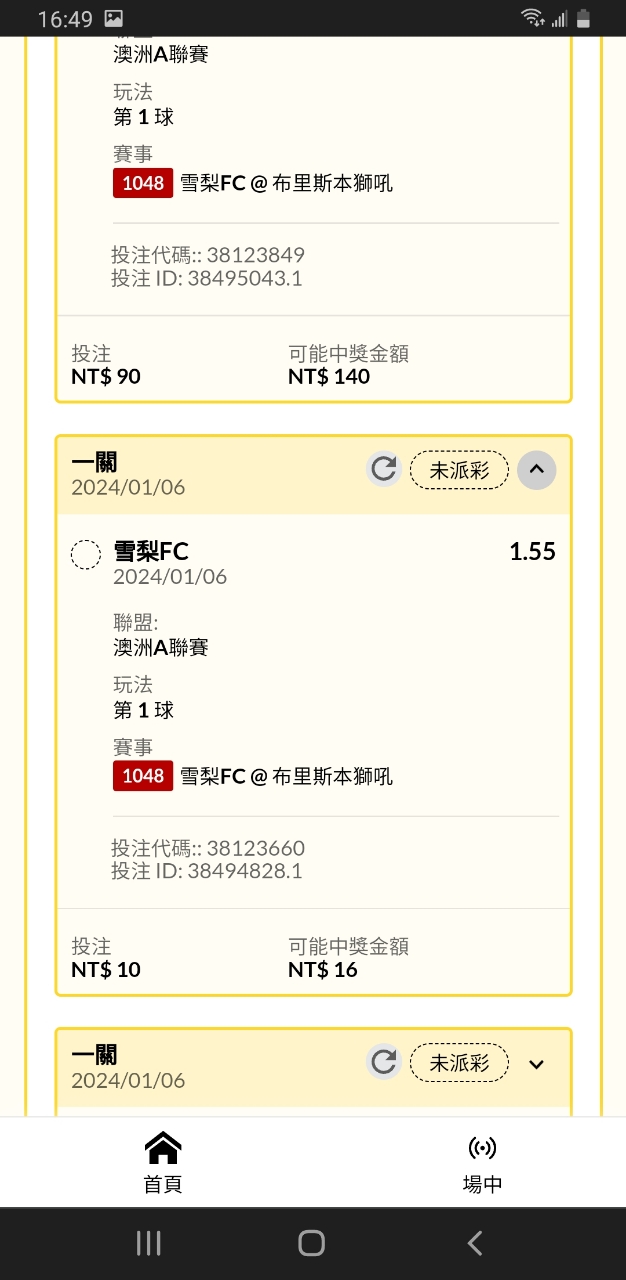
Task: Collapse the 一關 bet card showing 雪梨FC 1.55
Action: click(536, 470)
